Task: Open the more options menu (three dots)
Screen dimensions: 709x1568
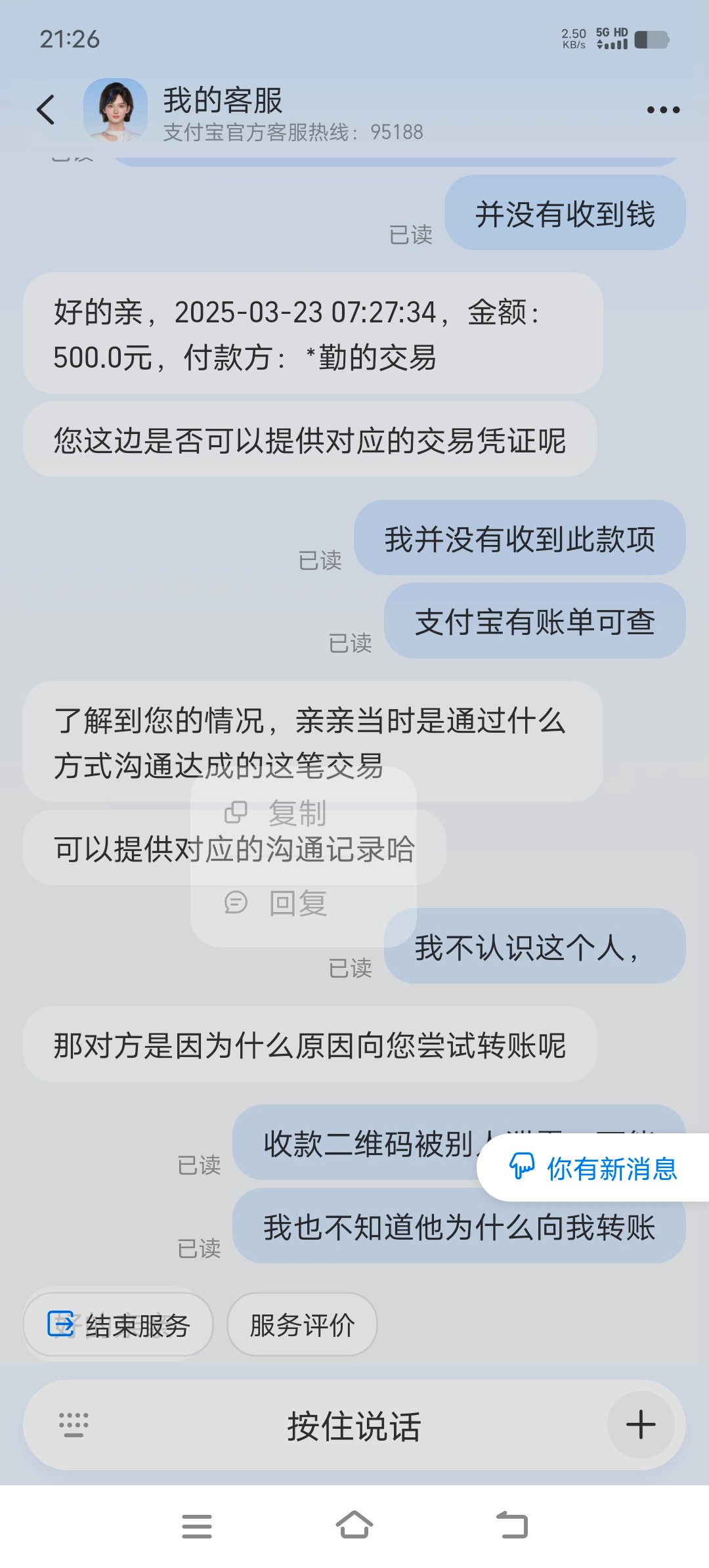Action: pos(663,108)
